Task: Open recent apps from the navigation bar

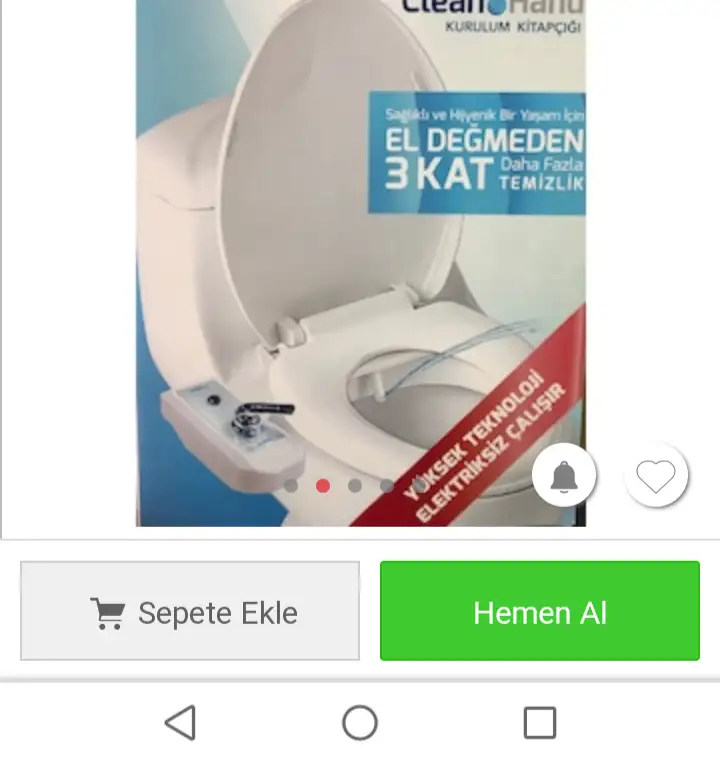Action: coord(539,722)
